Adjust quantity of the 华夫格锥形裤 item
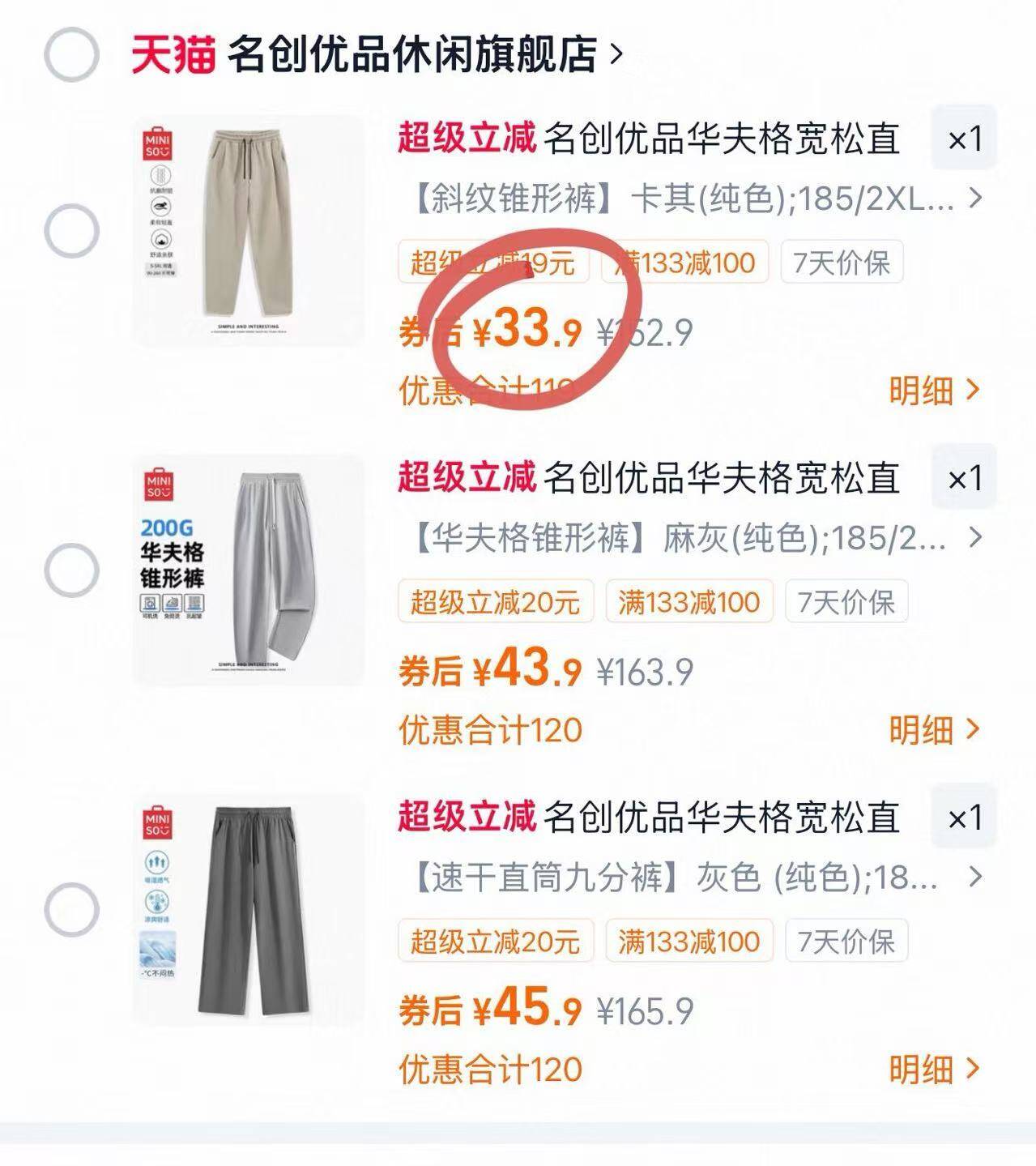 click(964, 478)
